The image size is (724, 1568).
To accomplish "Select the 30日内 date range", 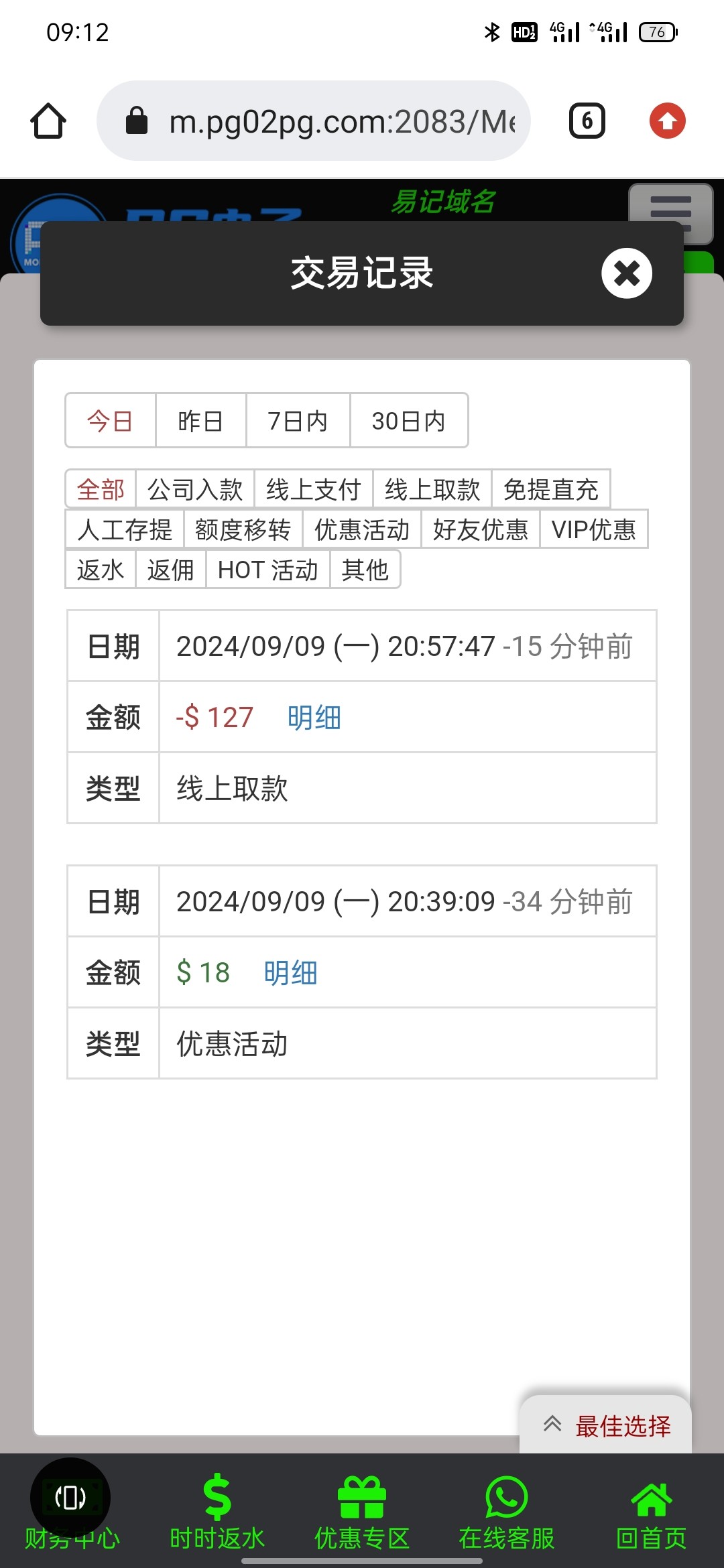I will (x=409, y=421).
